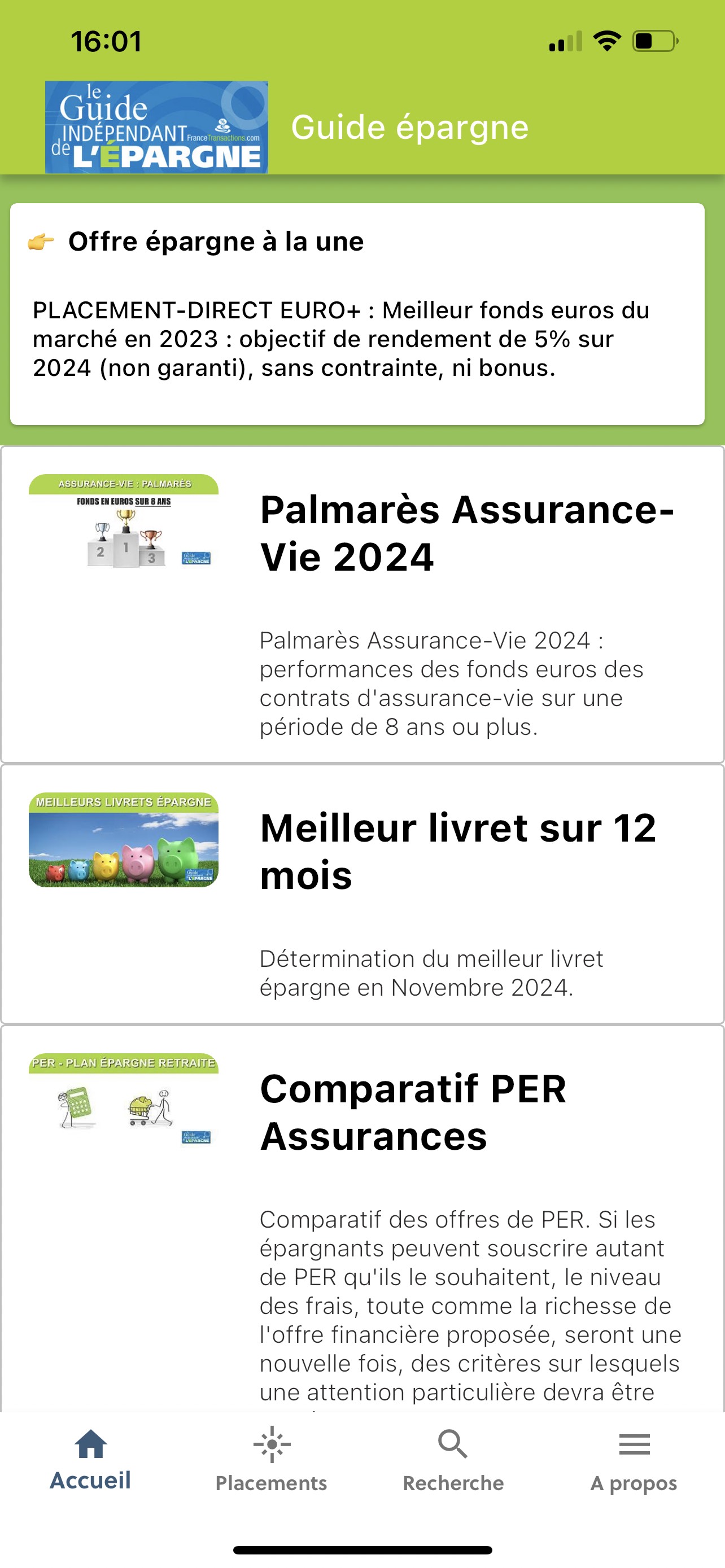Open Palmarès Assurance-Vie 2024 article
Viewport: 725px width, 1568px height.
(466, 533)
